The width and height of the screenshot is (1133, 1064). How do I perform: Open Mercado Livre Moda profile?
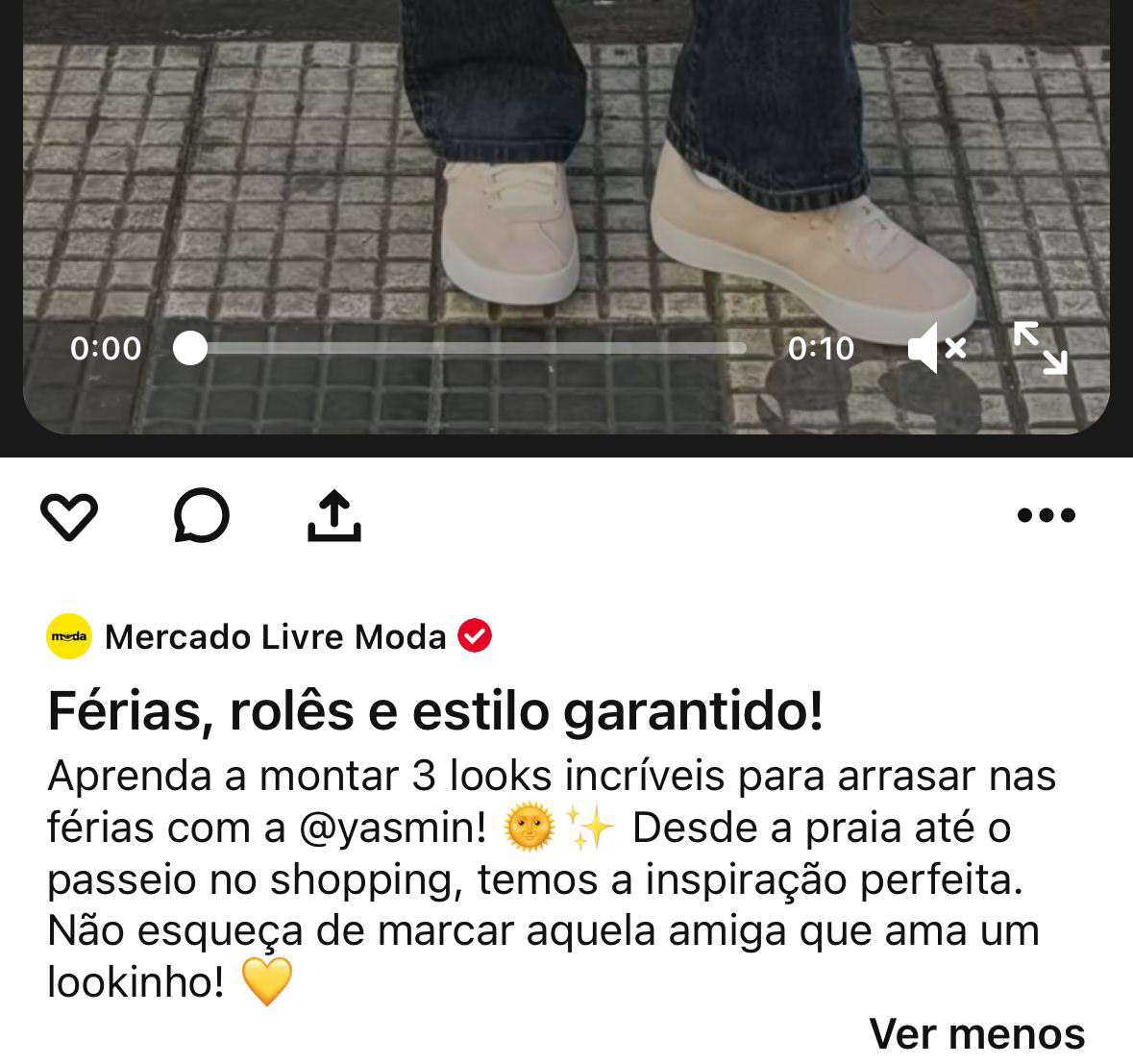click(276, 637)
